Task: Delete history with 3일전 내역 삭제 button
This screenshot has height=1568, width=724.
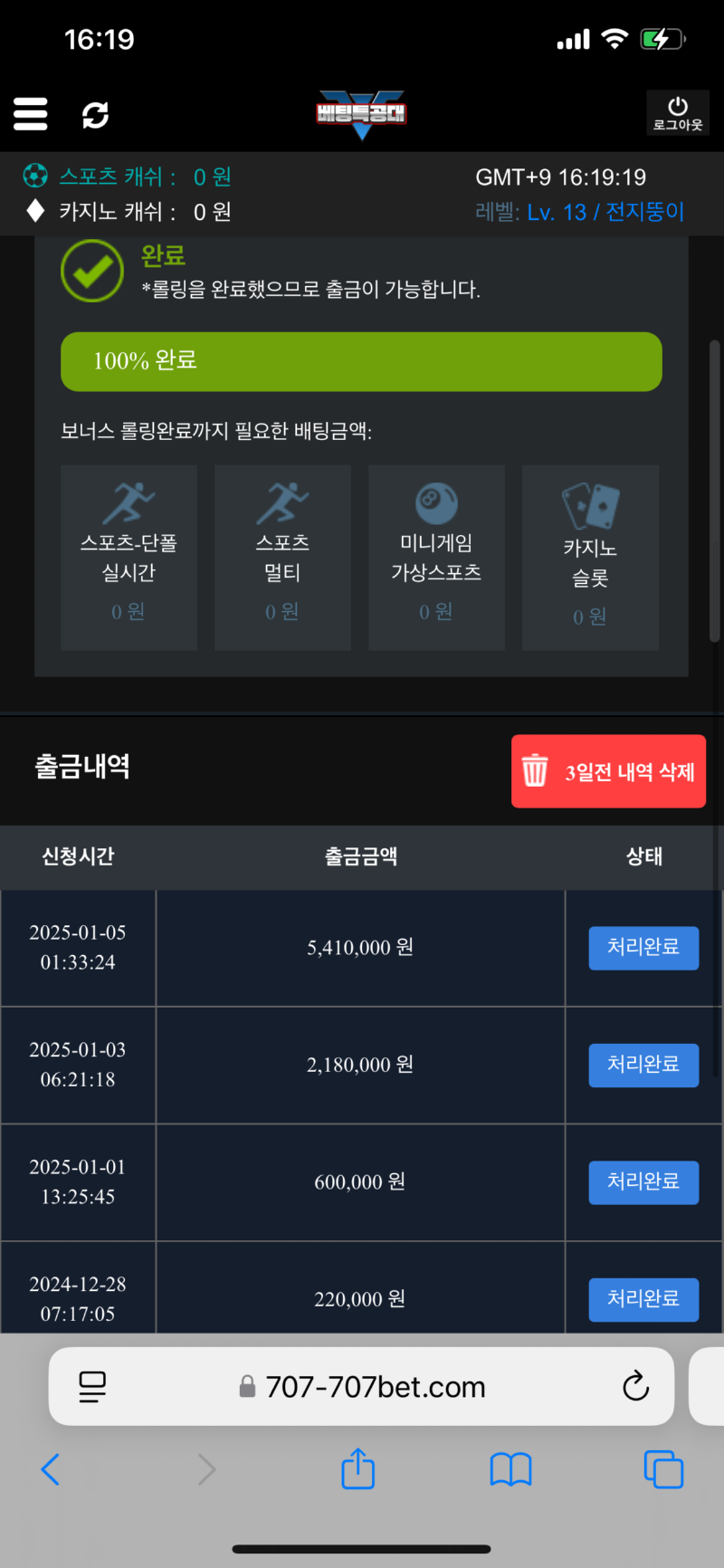Action: point(608,771)
